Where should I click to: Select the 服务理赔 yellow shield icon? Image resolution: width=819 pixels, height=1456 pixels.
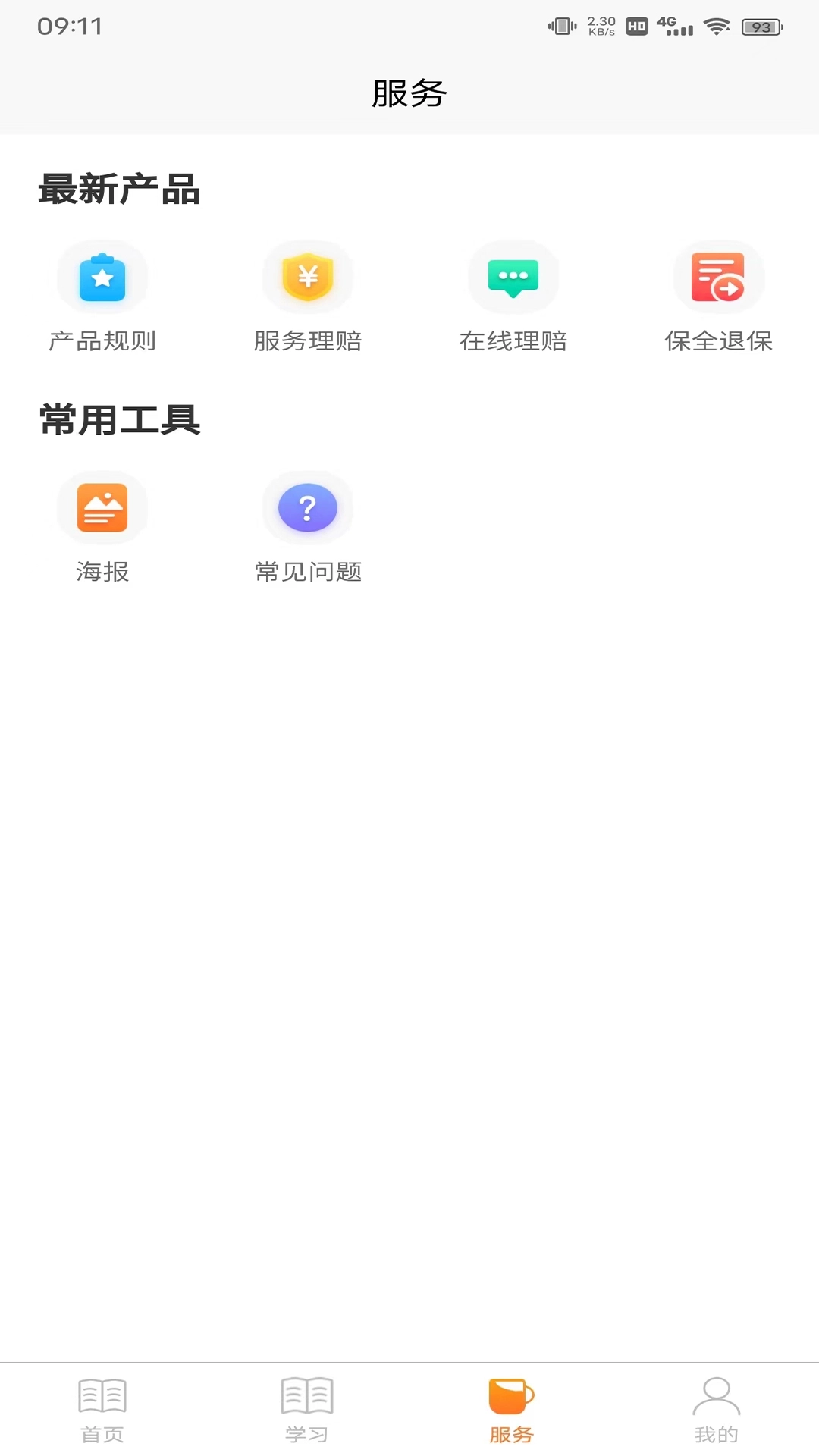coord(307,278)
